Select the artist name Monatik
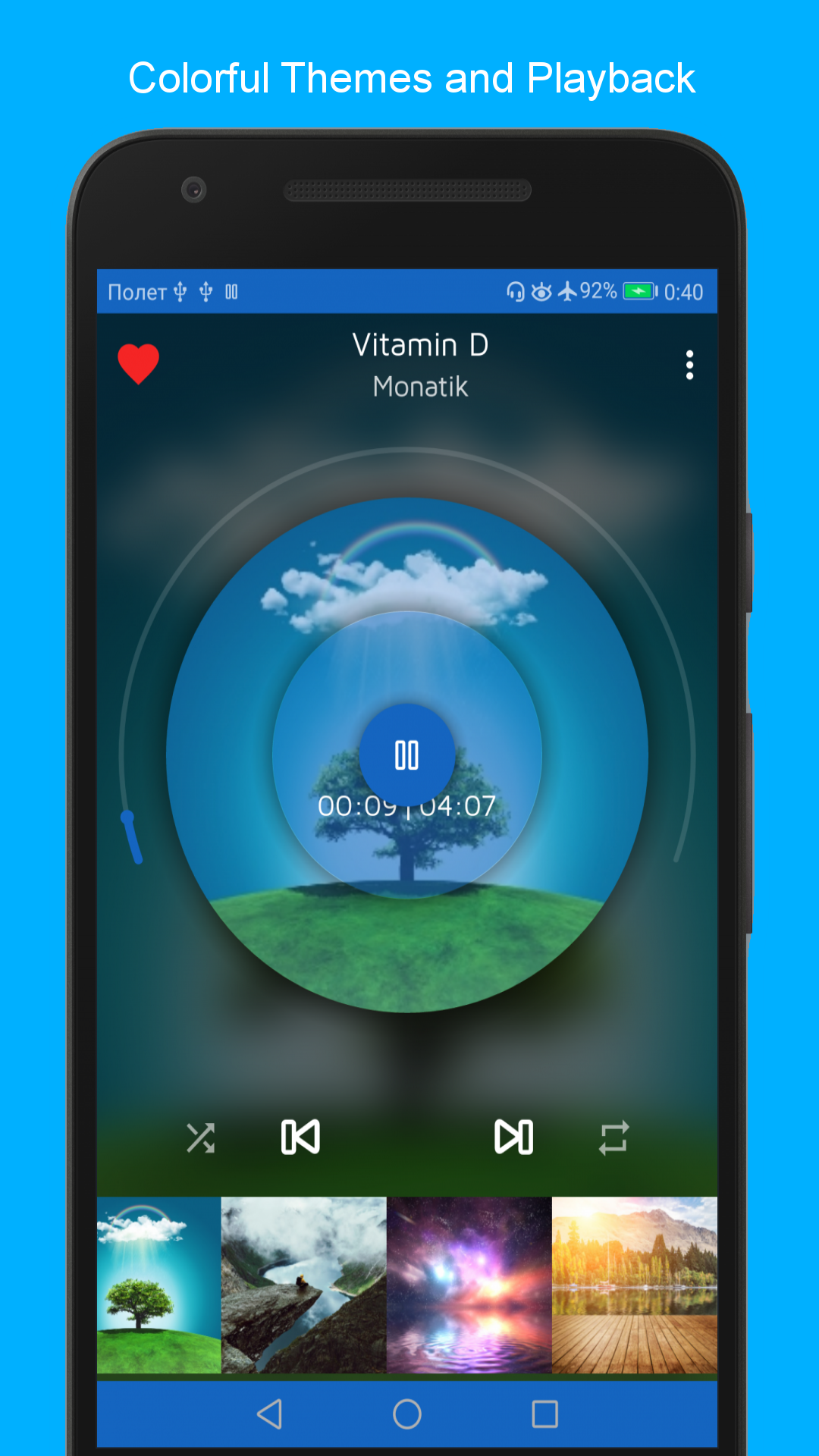The image size is (819, 1456). [421, 388]
